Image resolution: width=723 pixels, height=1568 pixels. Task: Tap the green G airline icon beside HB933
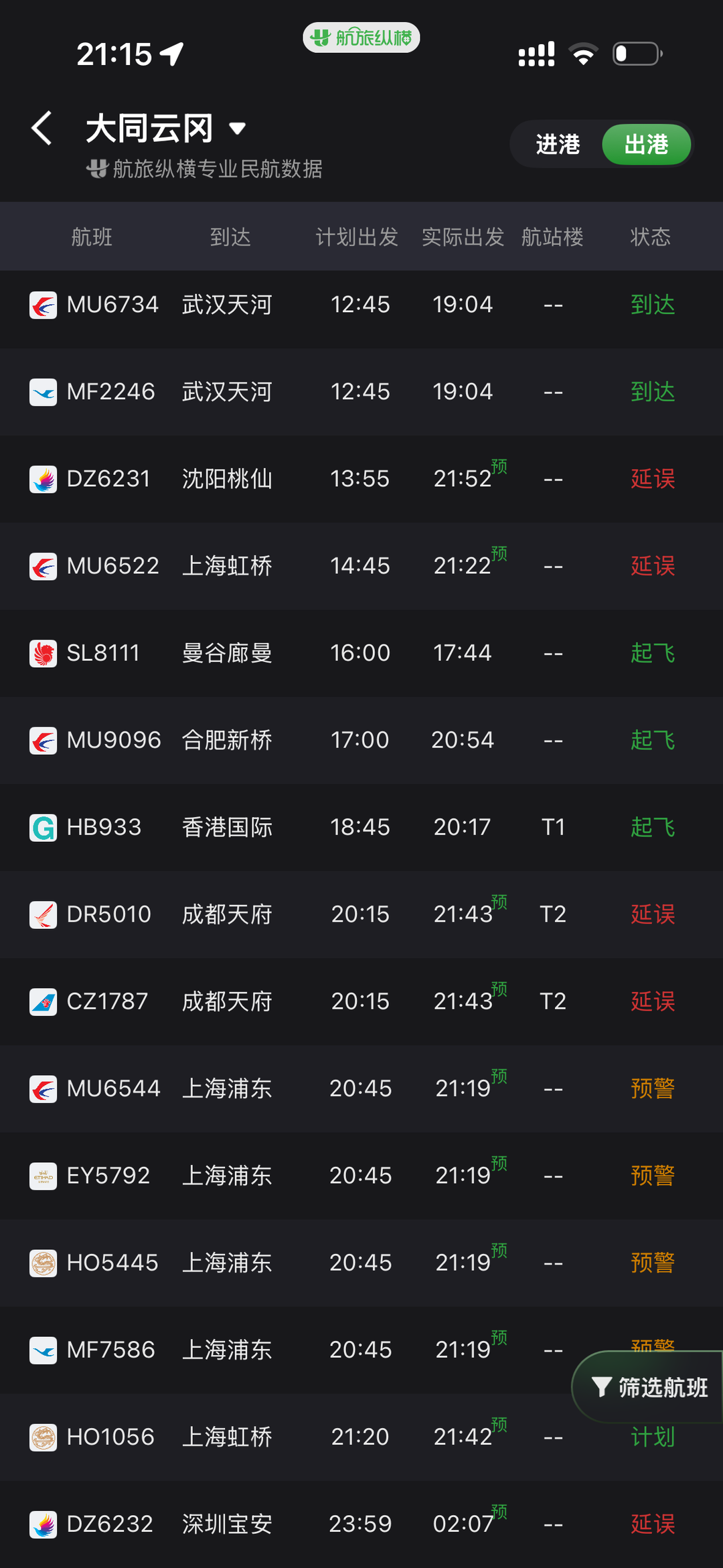point(43,827)
